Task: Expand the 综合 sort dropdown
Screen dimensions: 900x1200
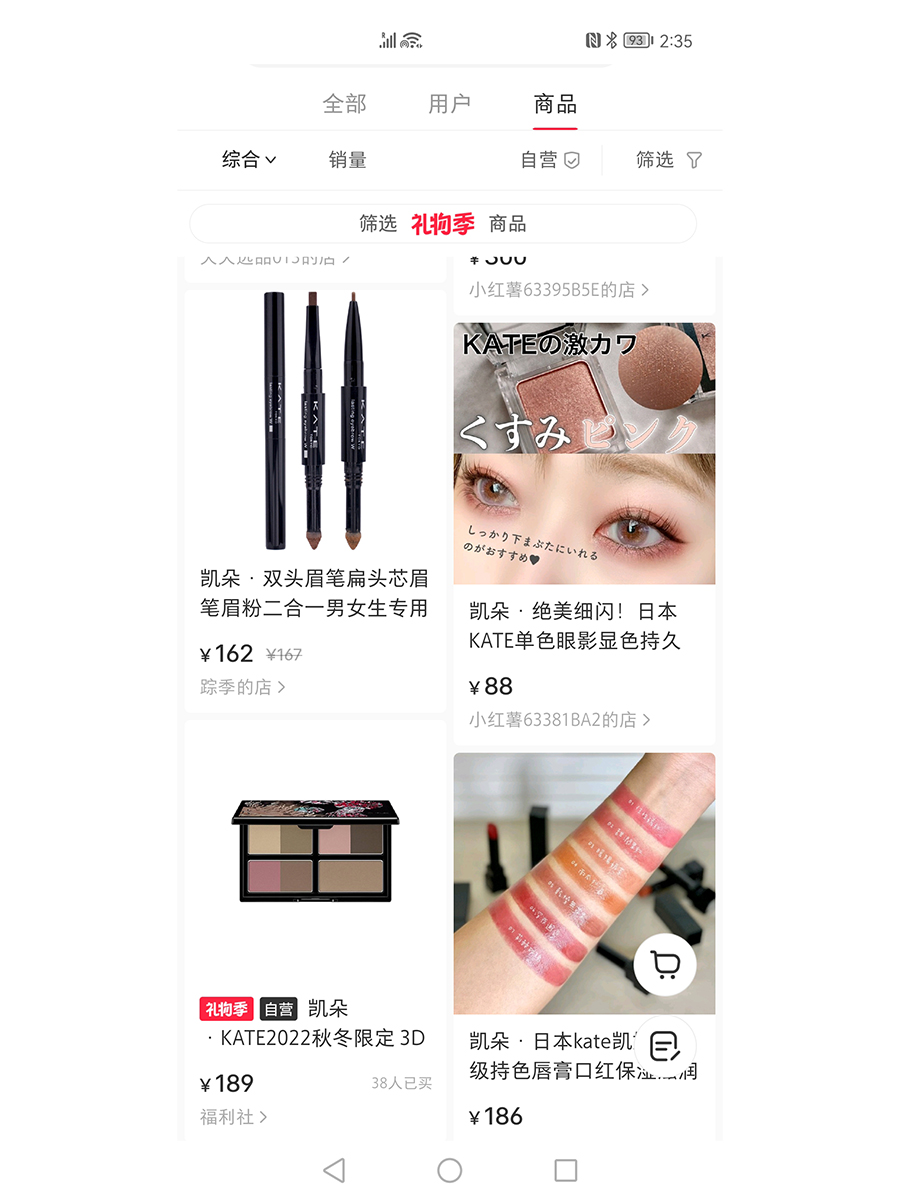Action: coord(249,160)
